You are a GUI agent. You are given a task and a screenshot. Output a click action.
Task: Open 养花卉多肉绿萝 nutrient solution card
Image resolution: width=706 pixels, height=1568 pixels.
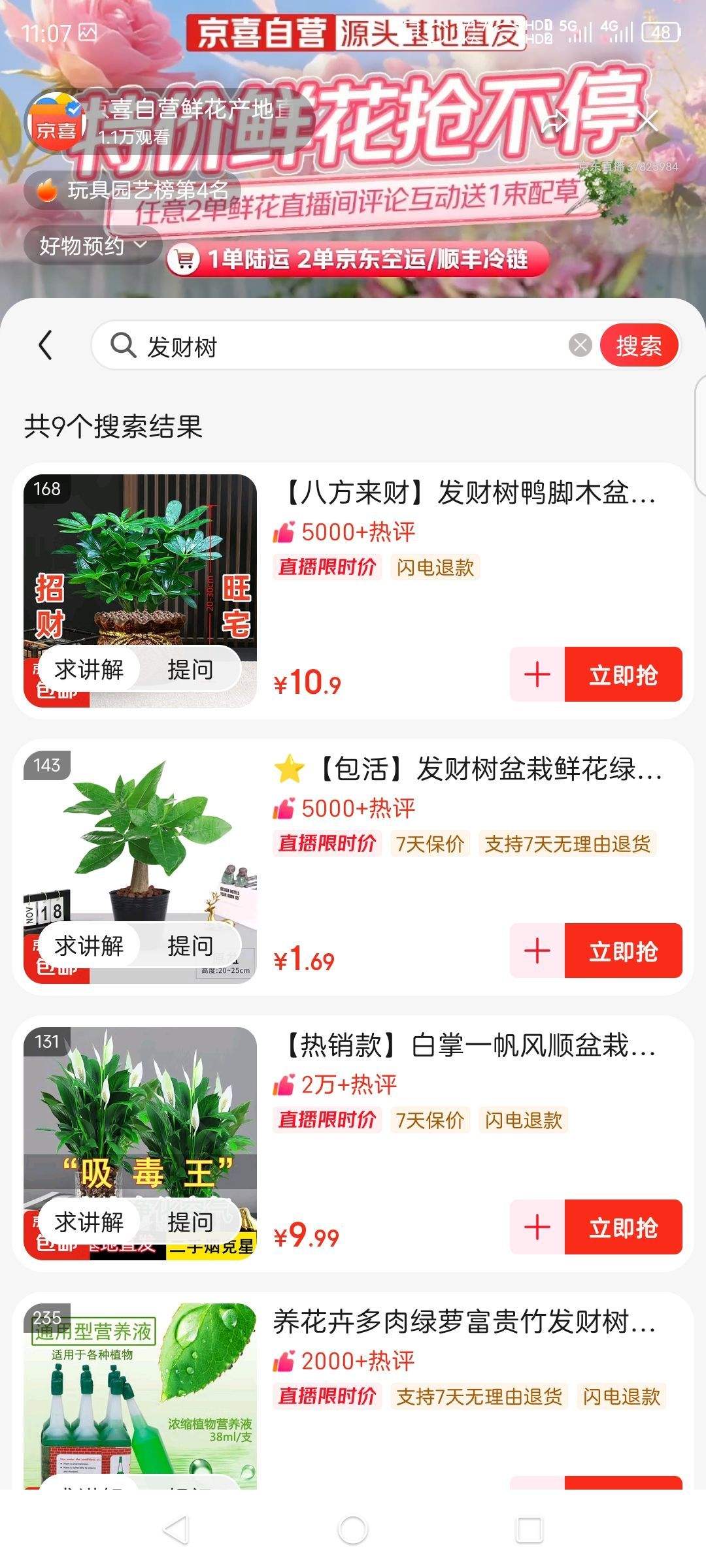[463, 1322]
